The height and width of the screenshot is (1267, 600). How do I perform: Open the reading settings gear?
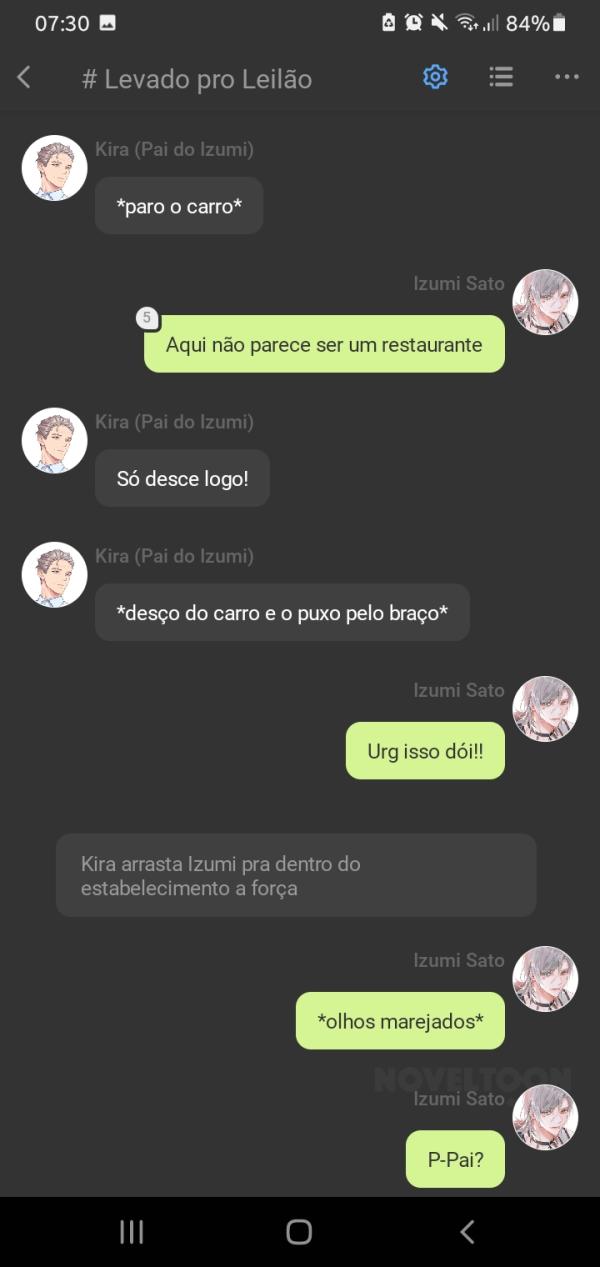pyautogui.click(x=435, y=77)
